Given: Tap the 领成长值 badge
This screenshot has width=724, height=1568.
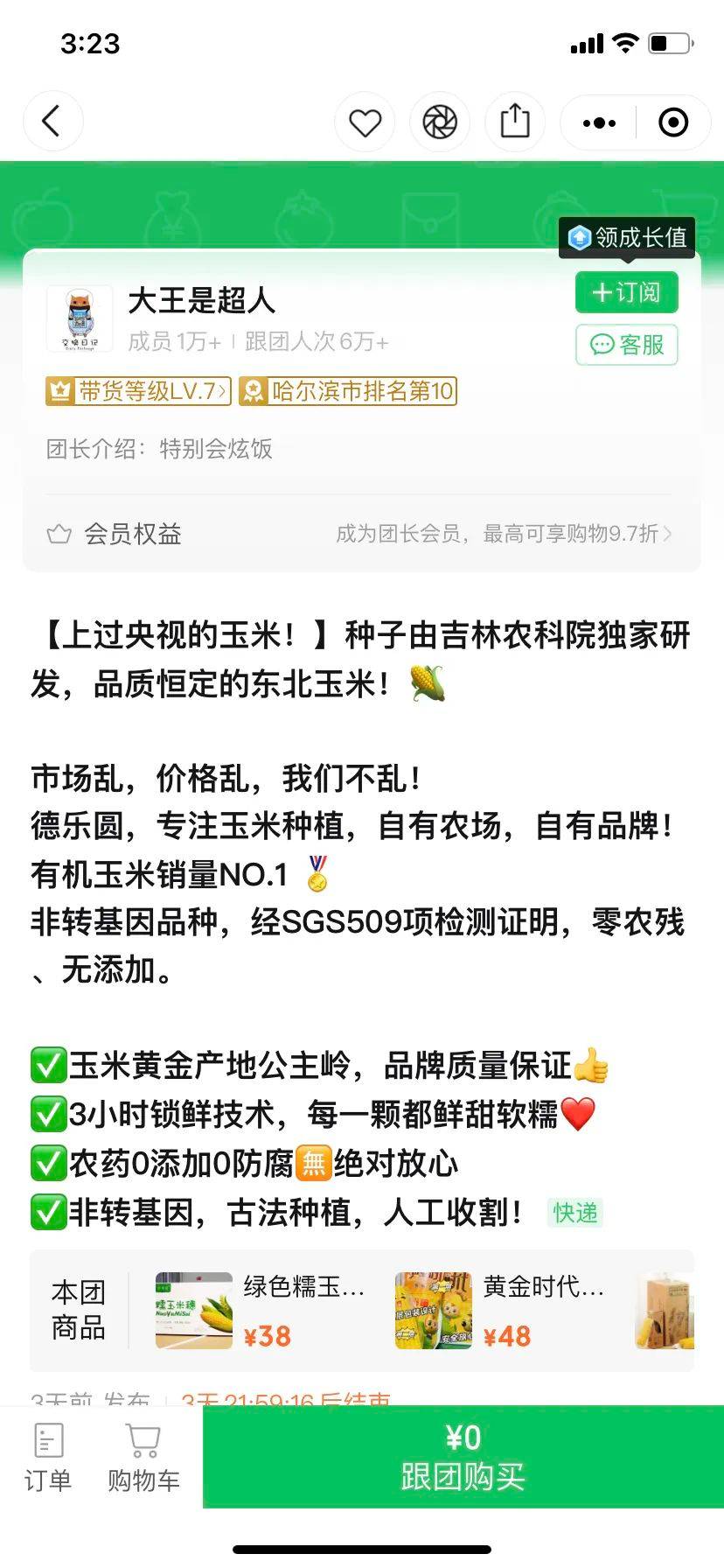Looking at the screenshot, I should pos(627,237).
